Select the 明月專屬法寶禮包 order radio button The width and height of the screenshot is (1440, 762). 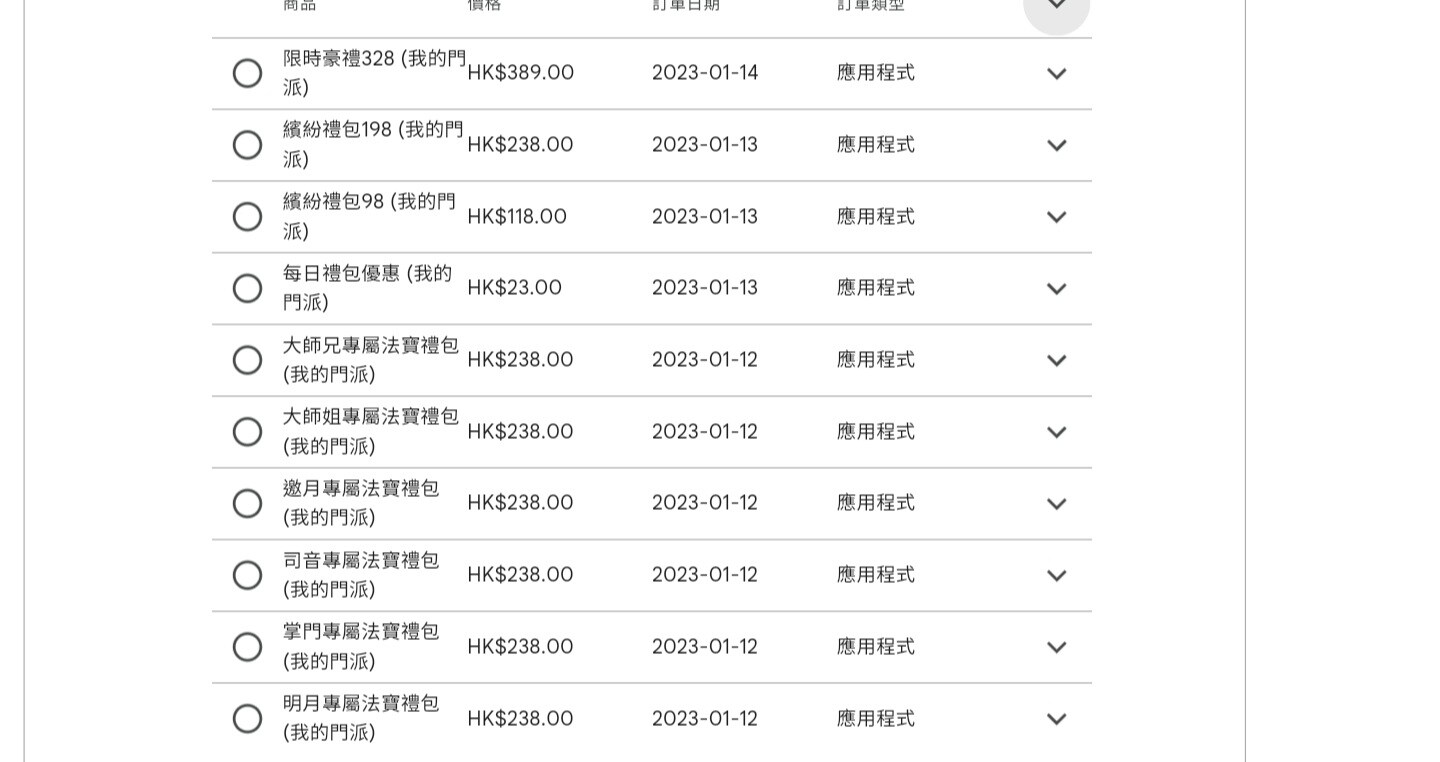click(247, 719)
